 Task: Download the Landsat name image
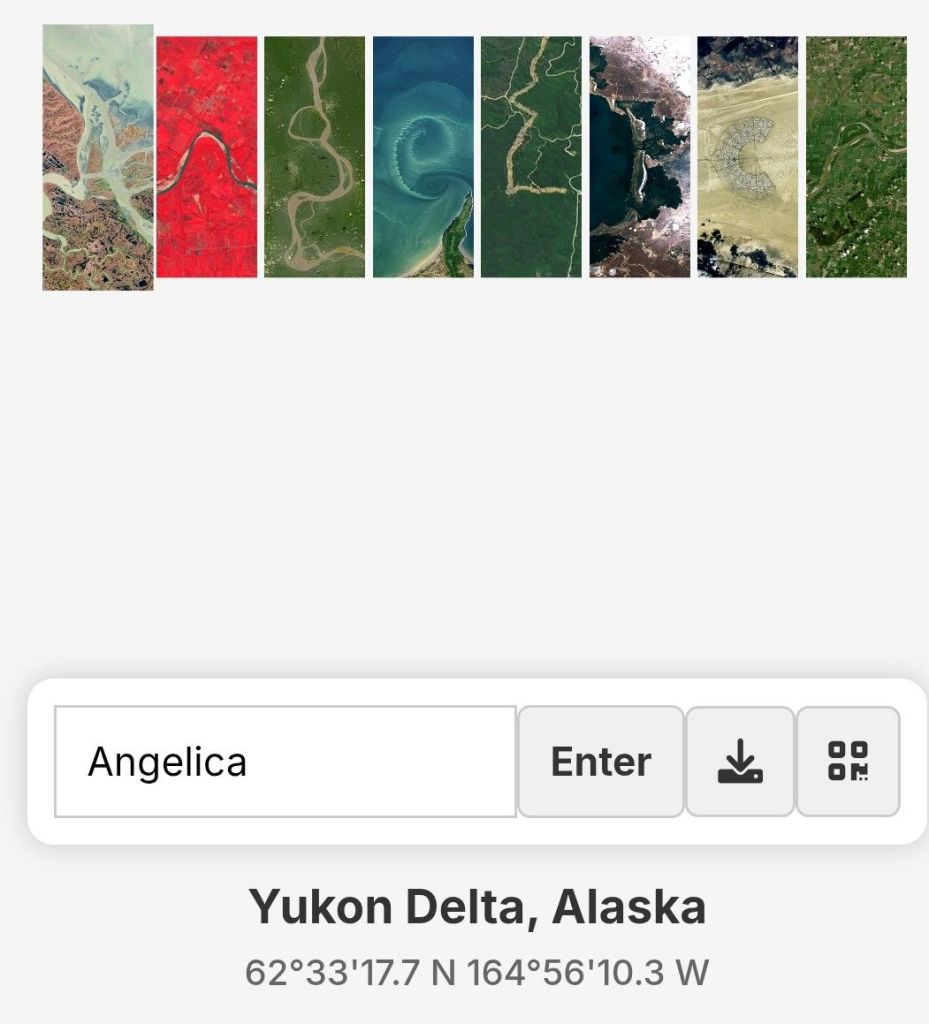(x=740, y=762)
